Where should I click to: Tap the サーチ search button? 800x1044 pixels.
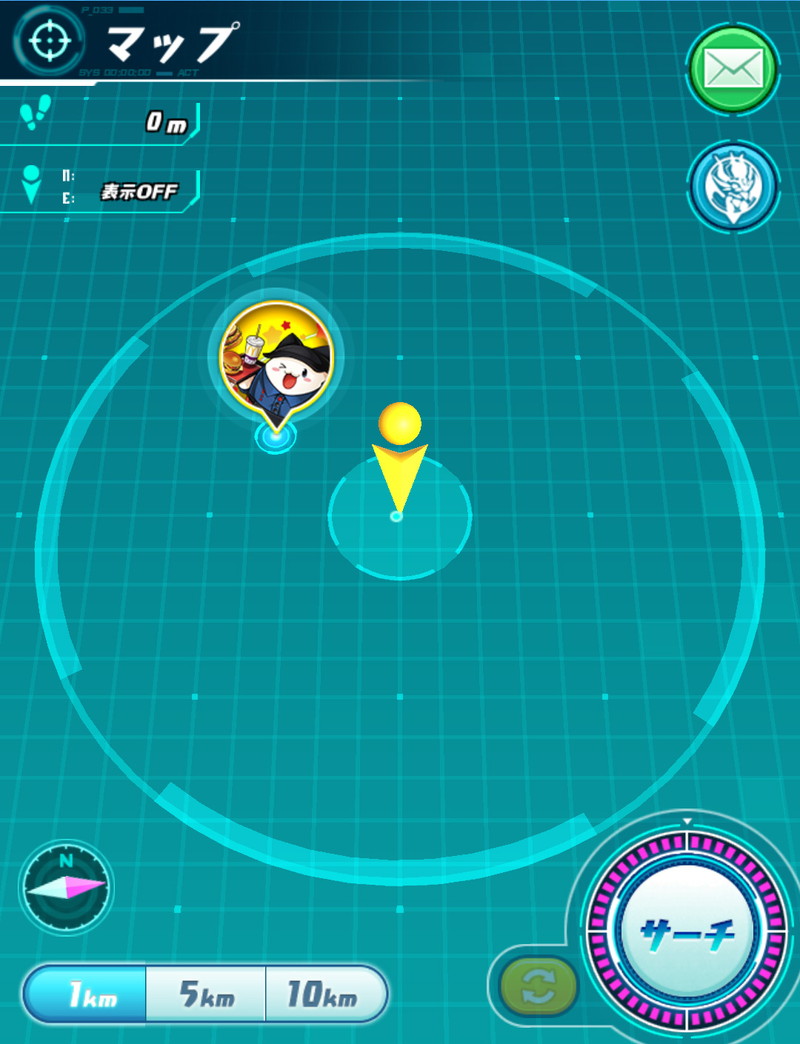tap(687, 933)
